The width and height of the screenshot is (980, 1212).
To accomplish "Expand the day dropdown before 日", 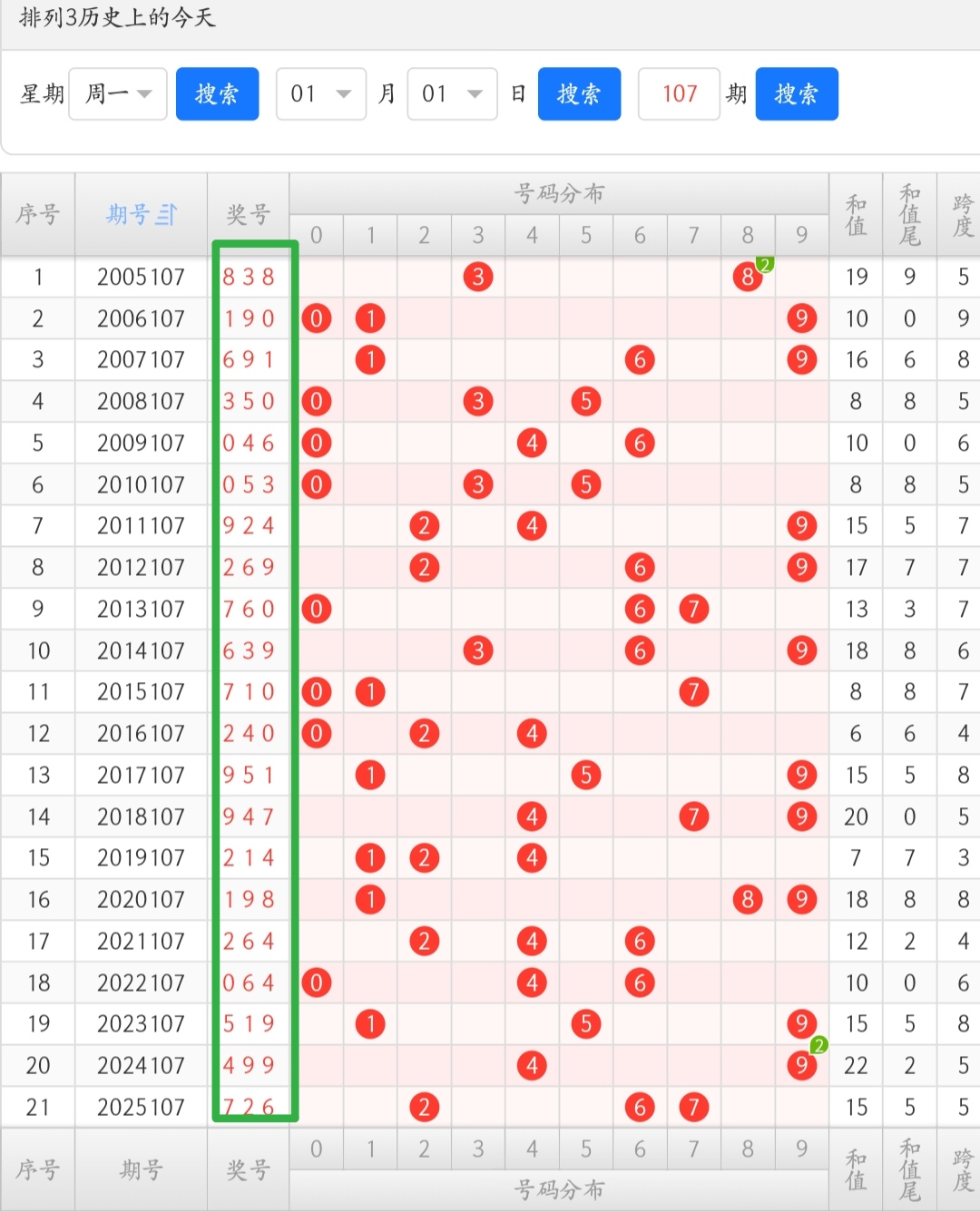I will click(x=452, y=93).
